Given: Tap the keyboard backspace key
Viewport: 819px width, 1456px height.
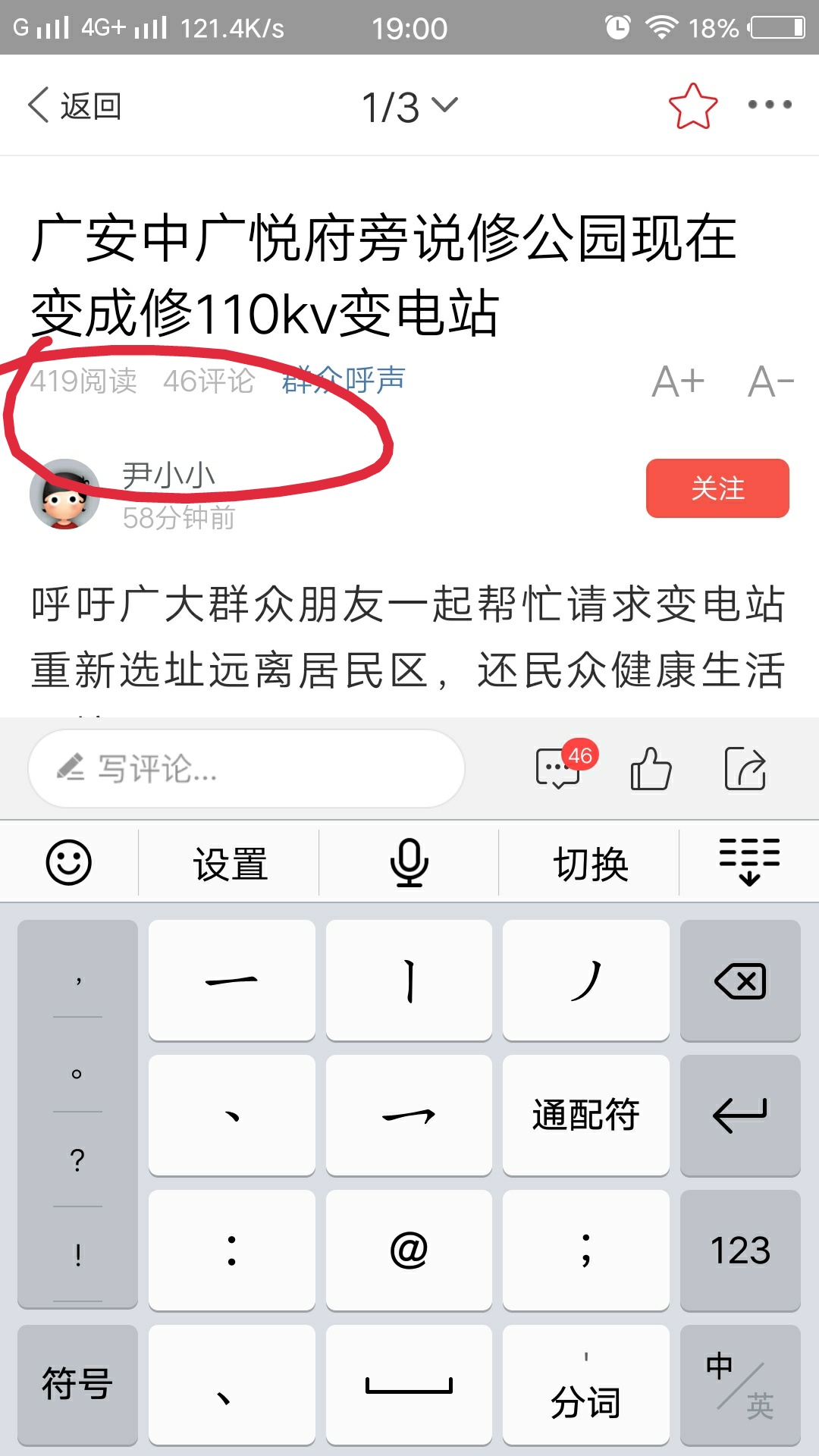Looking at the screenshot, I should click(740, 981).
